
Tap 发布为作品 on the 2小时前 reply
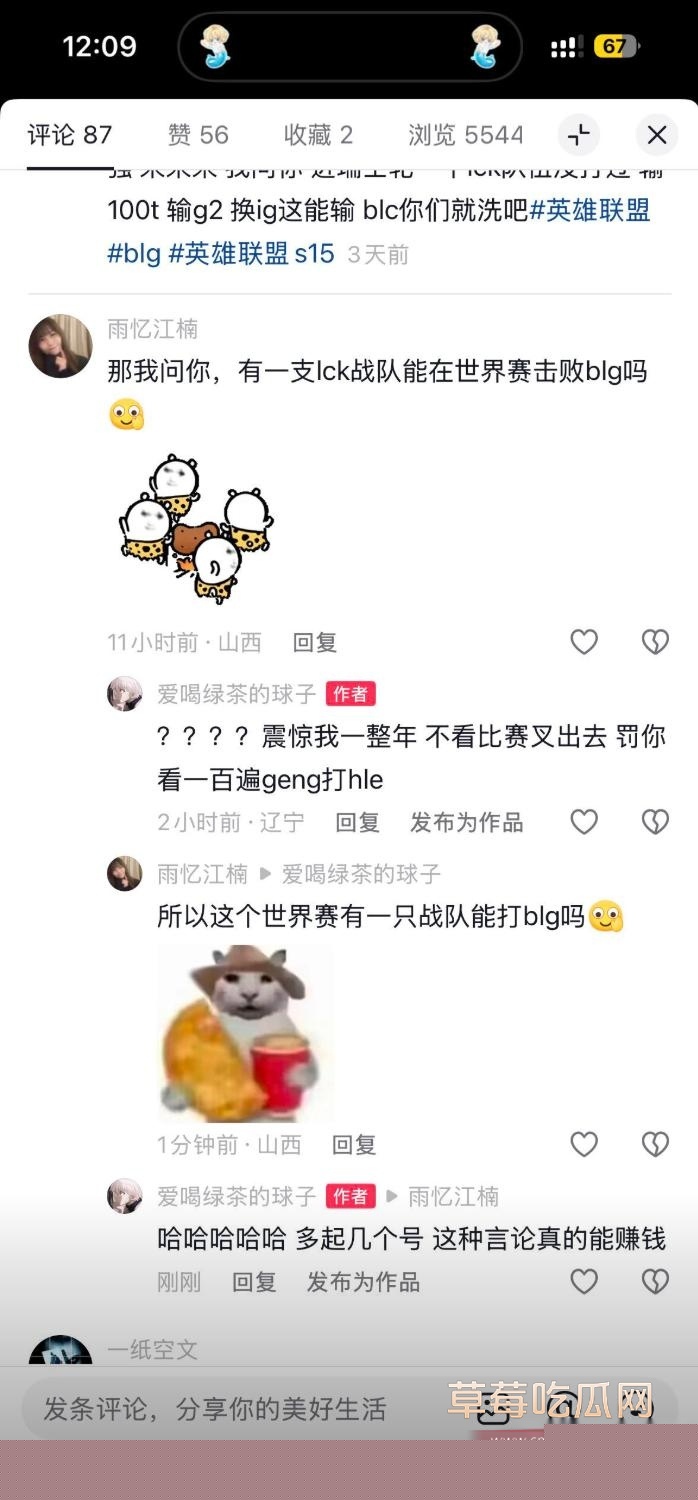point(466,823)
